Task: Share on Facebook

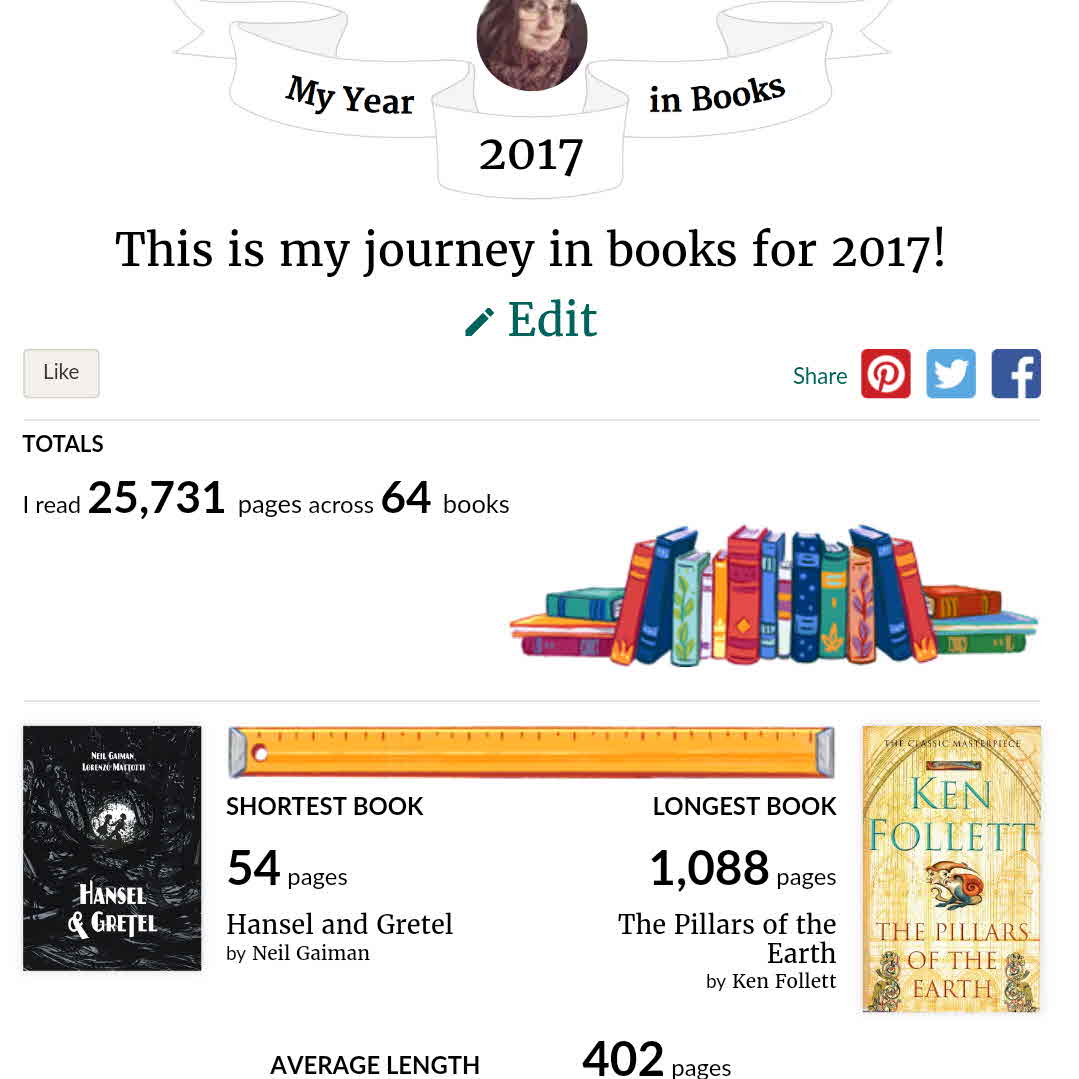Action: 1016,374
